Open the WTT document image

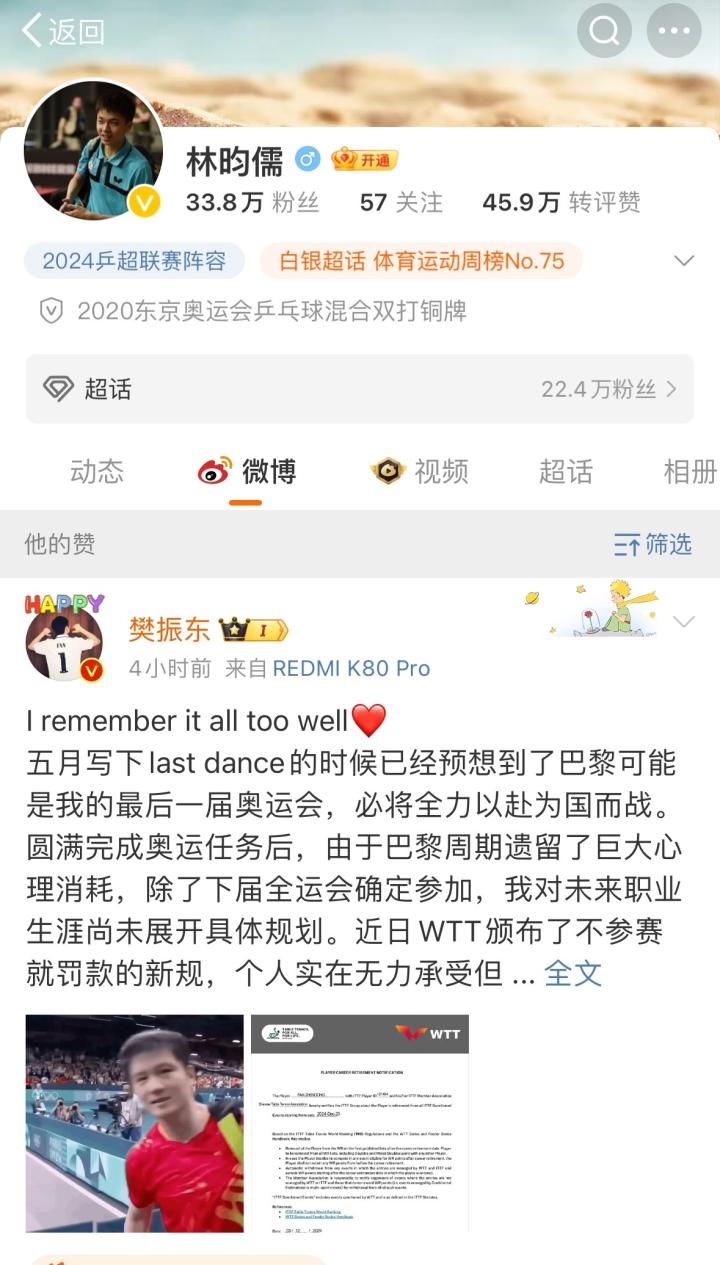point(359,1123)
